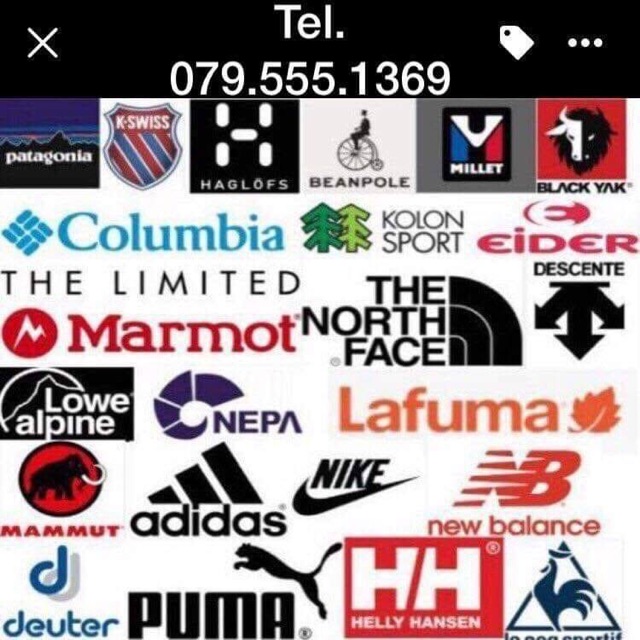Close the photo viewer
Image resolution: width=640 pixels, height=640 pixels.
pos(45,43)
